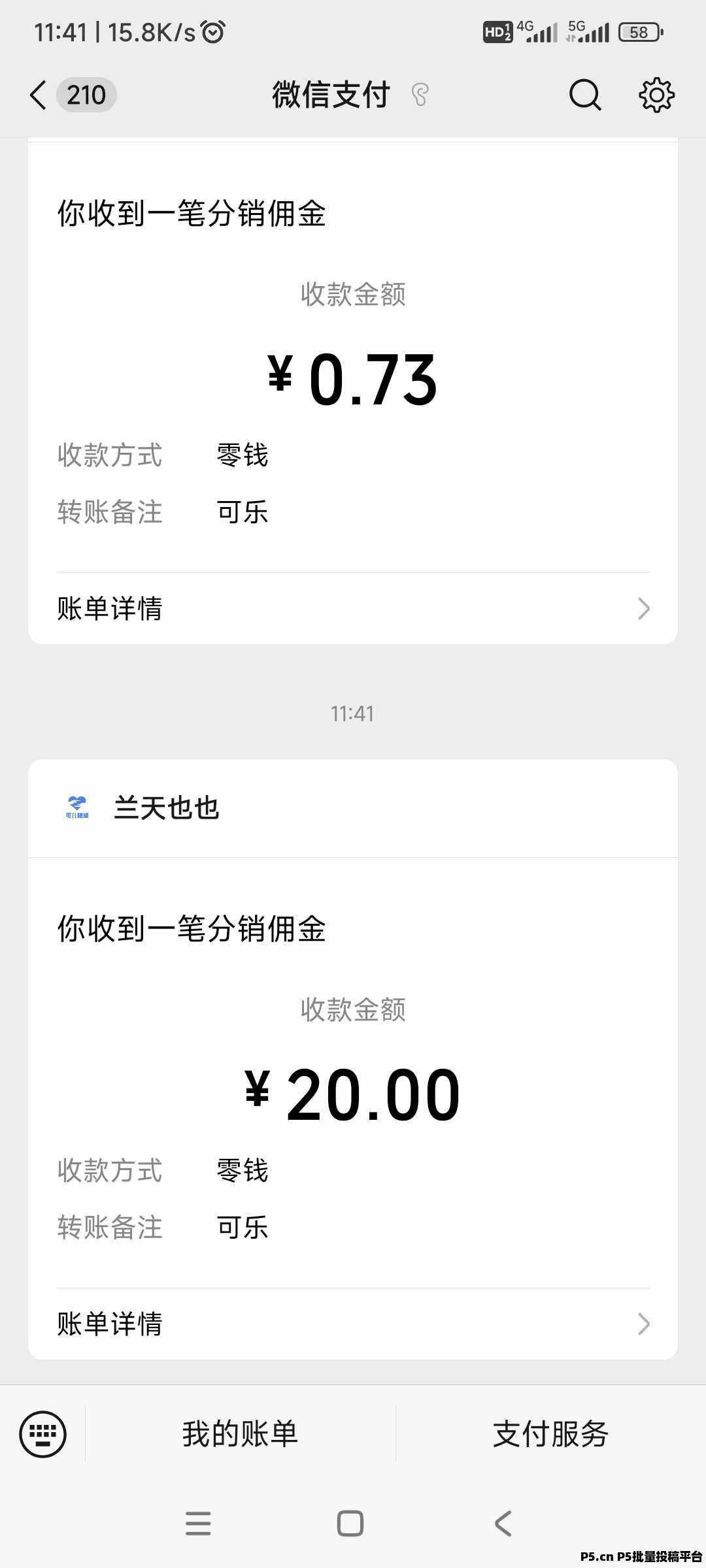Tap the system home button
This screenshot has width=706, height=1568.
(350, 1524)
